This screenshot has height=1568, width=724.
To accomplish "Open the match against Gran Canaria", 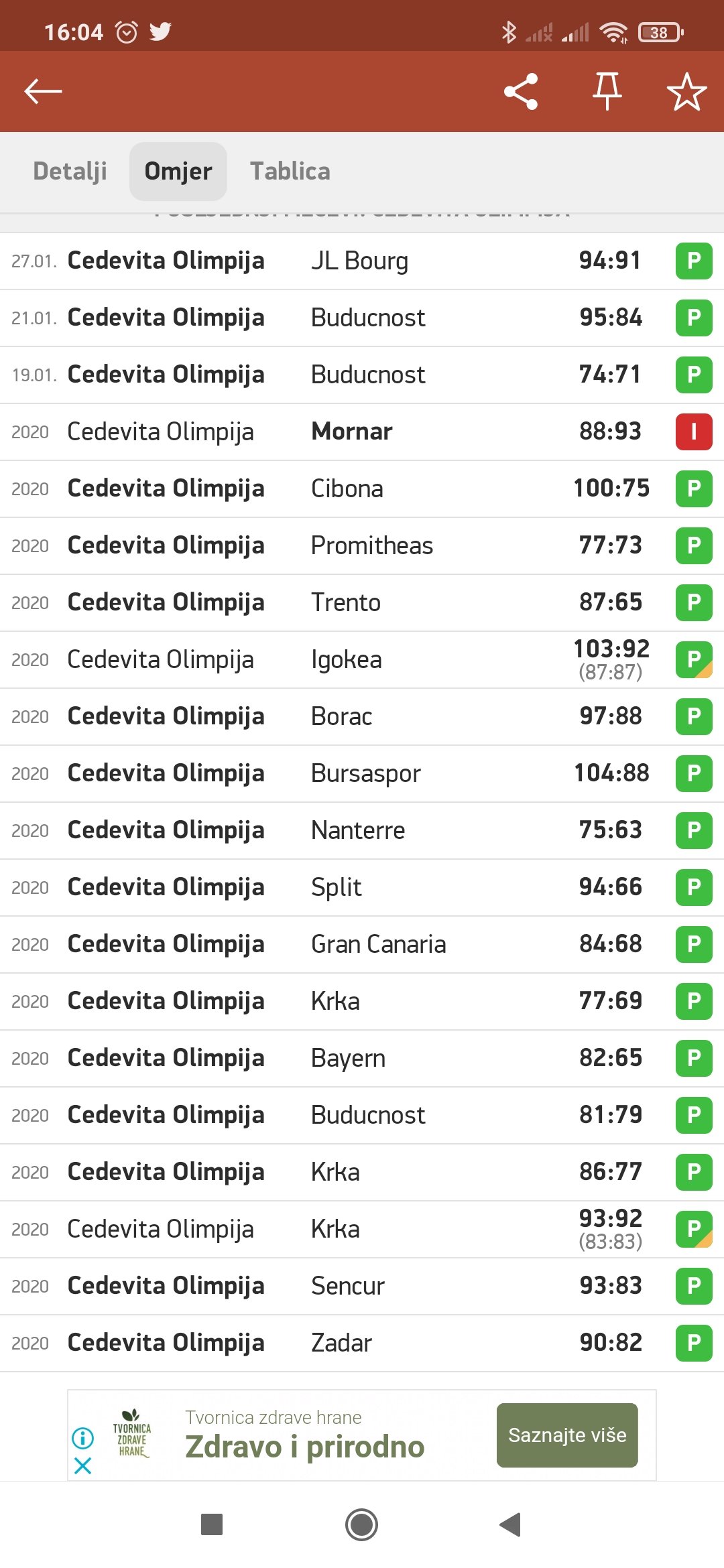I will pos(362,945).
